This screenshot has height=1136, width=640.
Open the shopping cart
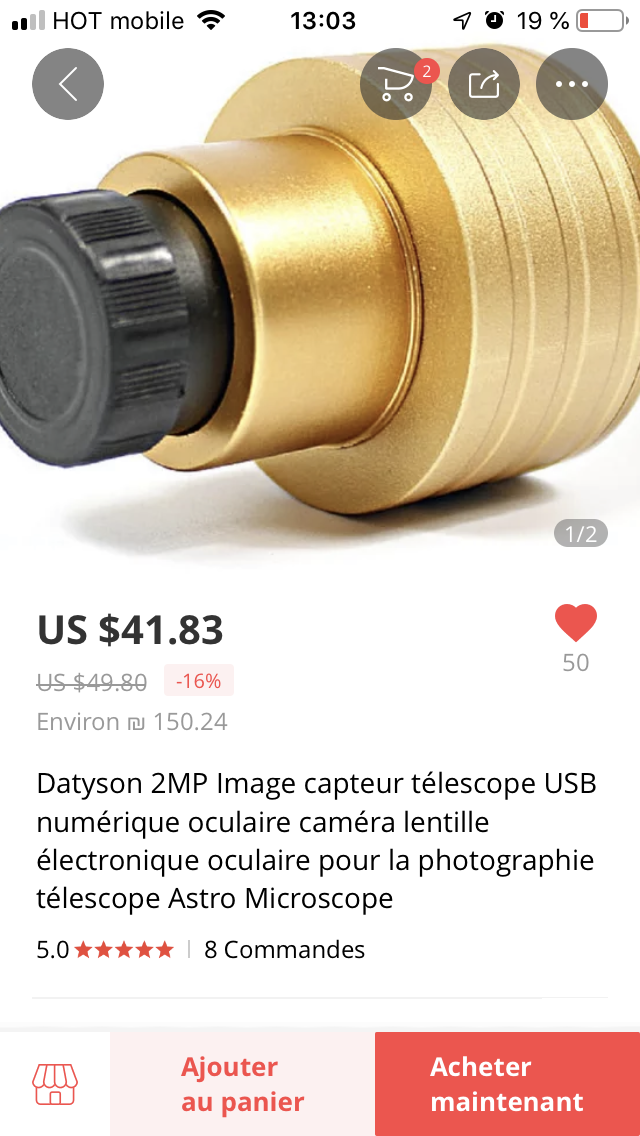pyautogui.click(x=395, y=84)
